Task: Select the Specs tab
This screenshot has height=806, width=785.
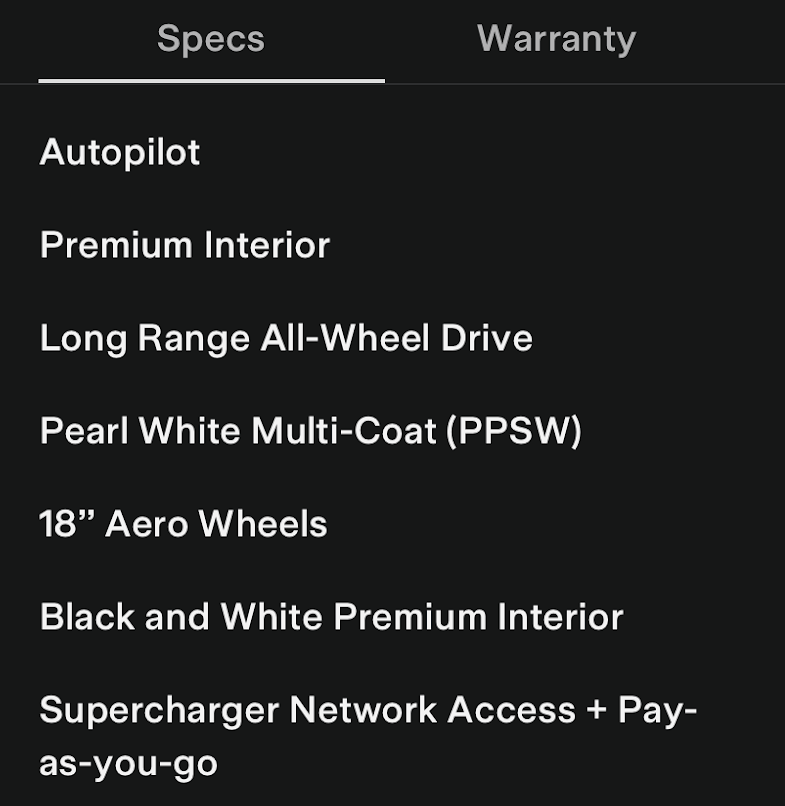Action: pyautogui.click(x=211, y=39)
